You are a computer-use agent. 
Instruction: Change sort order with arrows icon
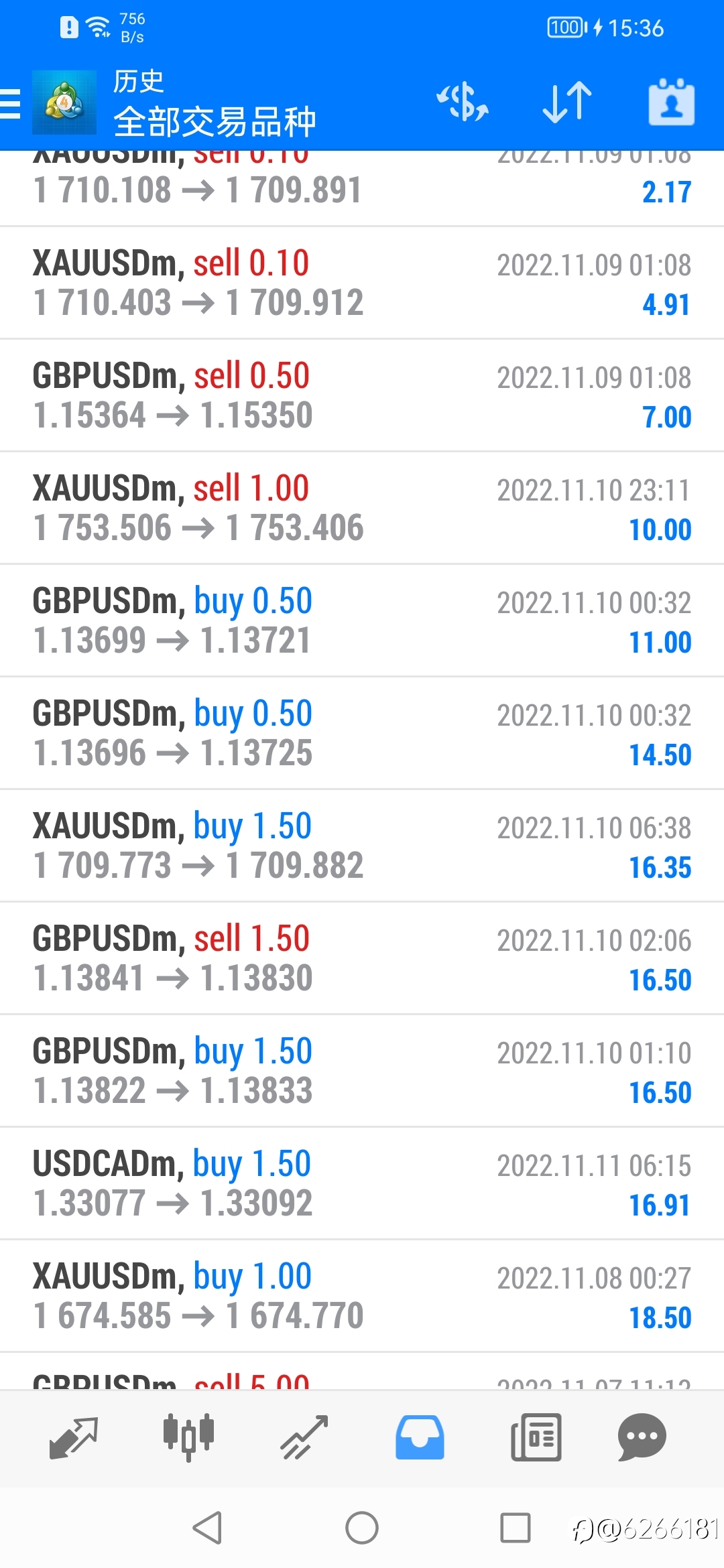567,103
